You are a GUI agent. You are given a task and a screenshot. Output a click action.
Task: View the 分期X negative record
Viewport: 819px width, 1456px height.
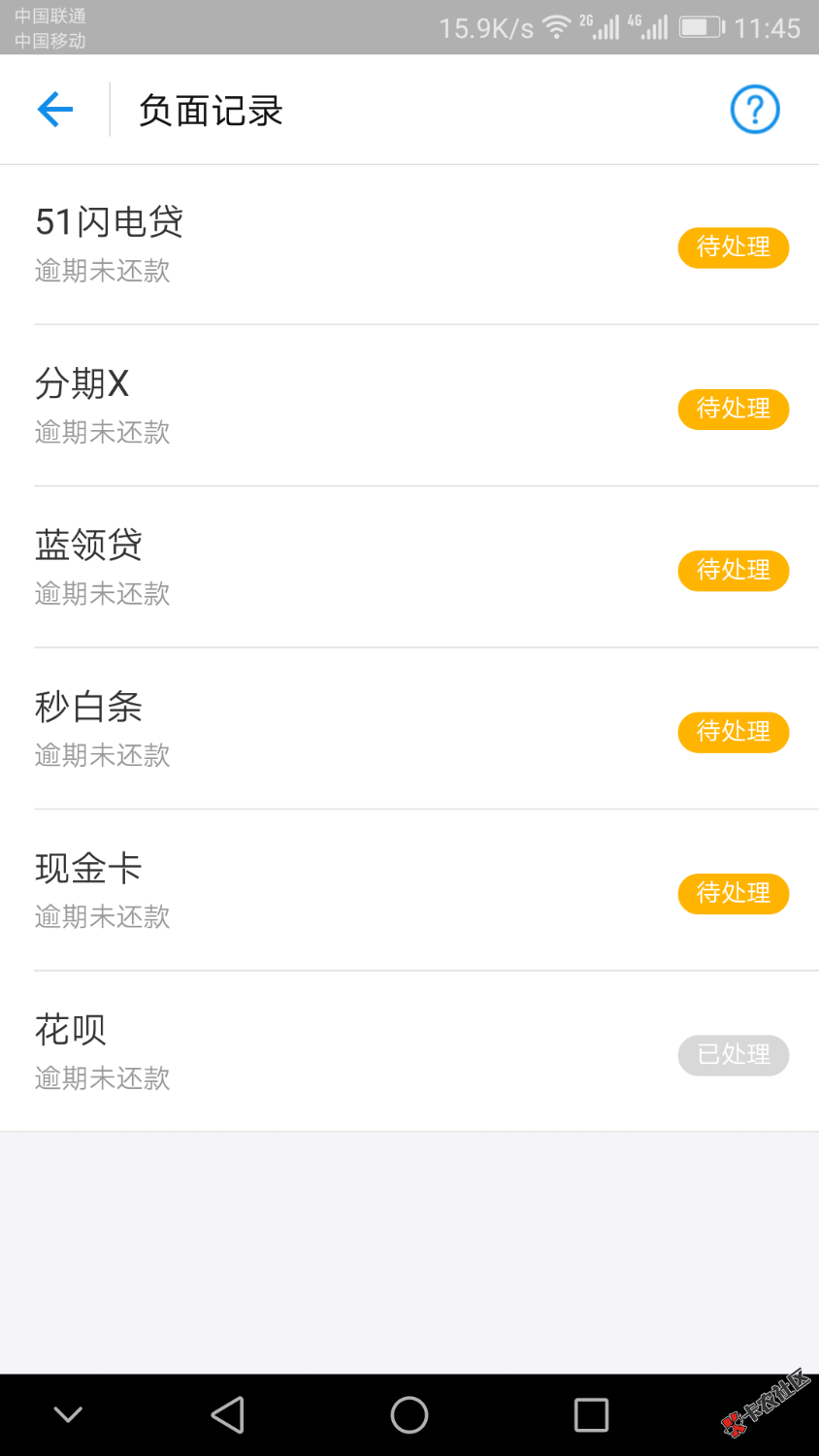tap(291, 406)
